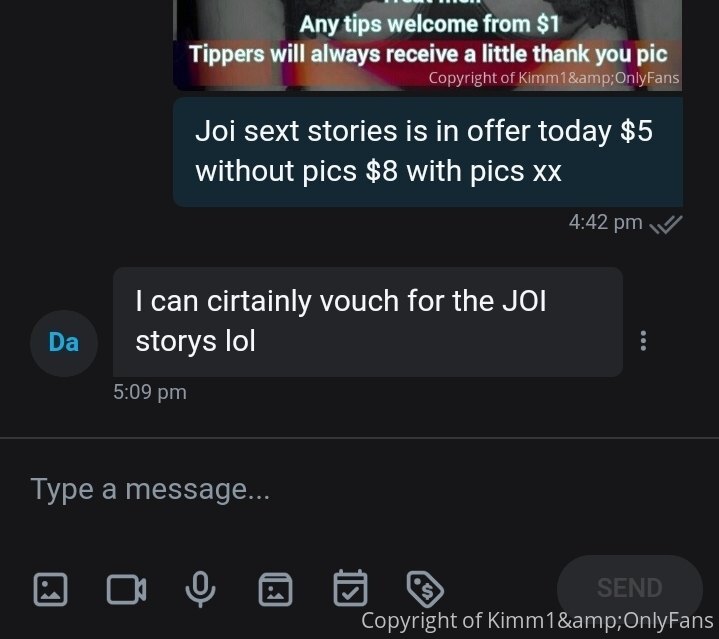This screenshot has width=719, height=639.
Task: Open the Da sender avatar
Action: click(x=64, y=342)
